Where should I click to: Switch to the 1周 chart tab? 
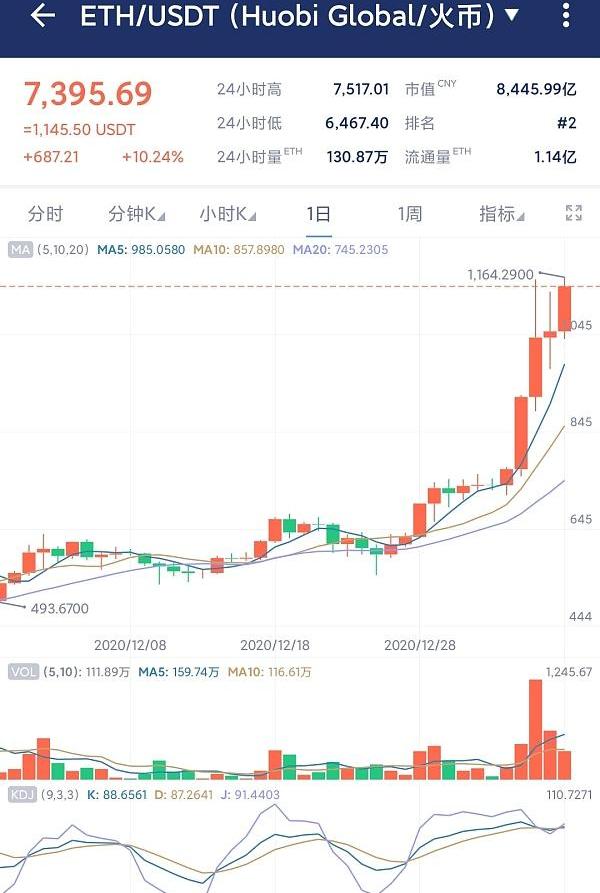[x=409, y=213]
